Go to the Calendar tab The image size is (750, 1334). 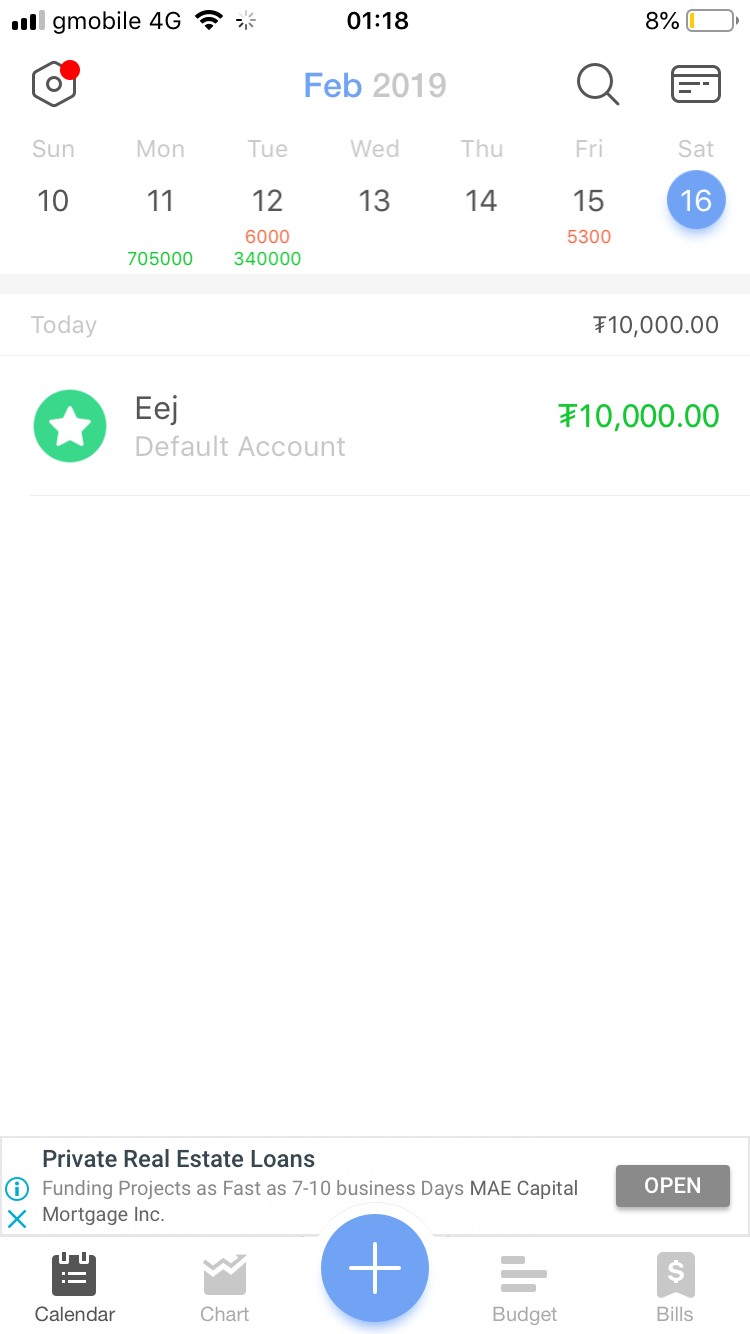75,1288
